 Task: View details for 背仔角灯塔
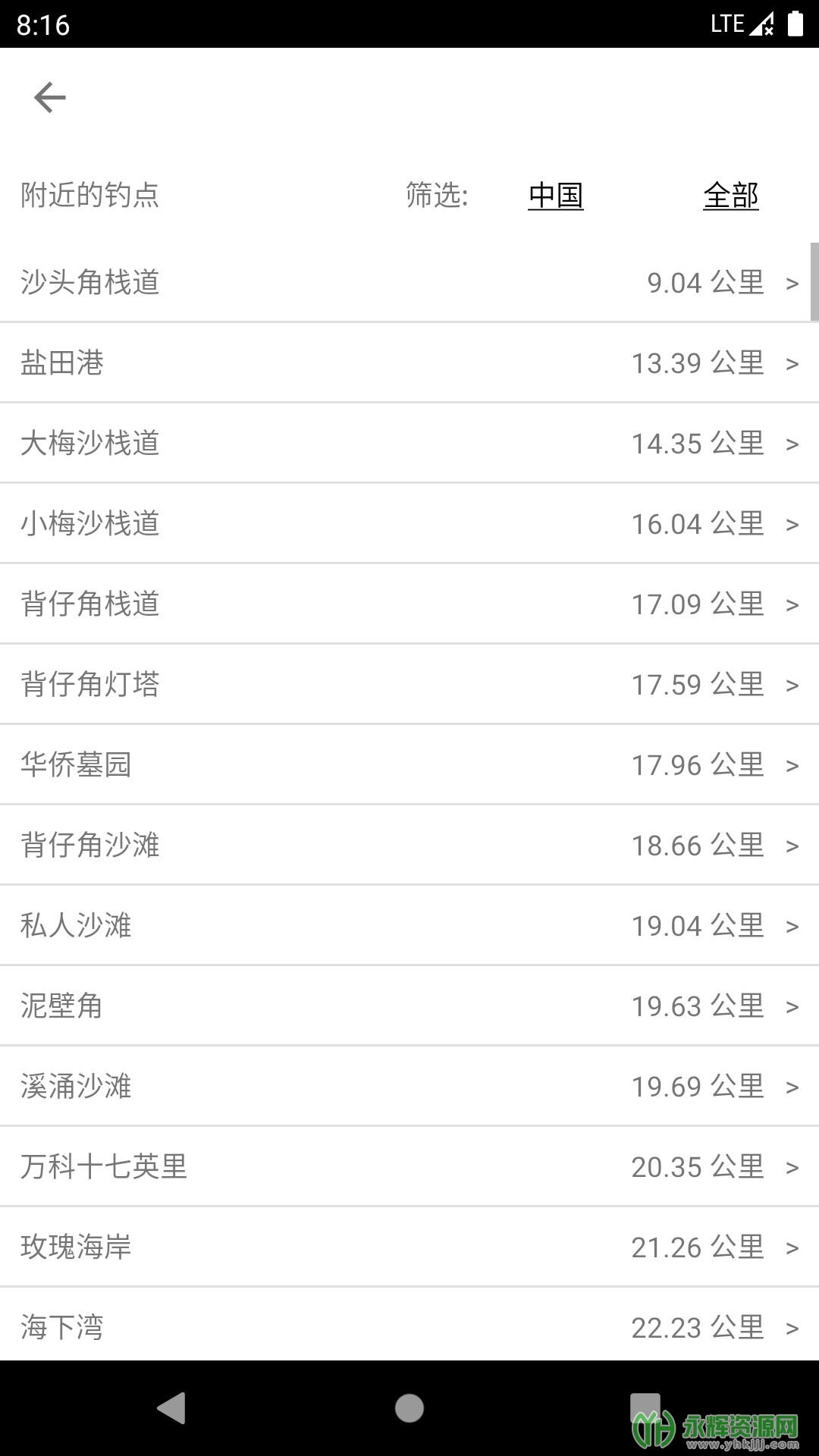409,684
